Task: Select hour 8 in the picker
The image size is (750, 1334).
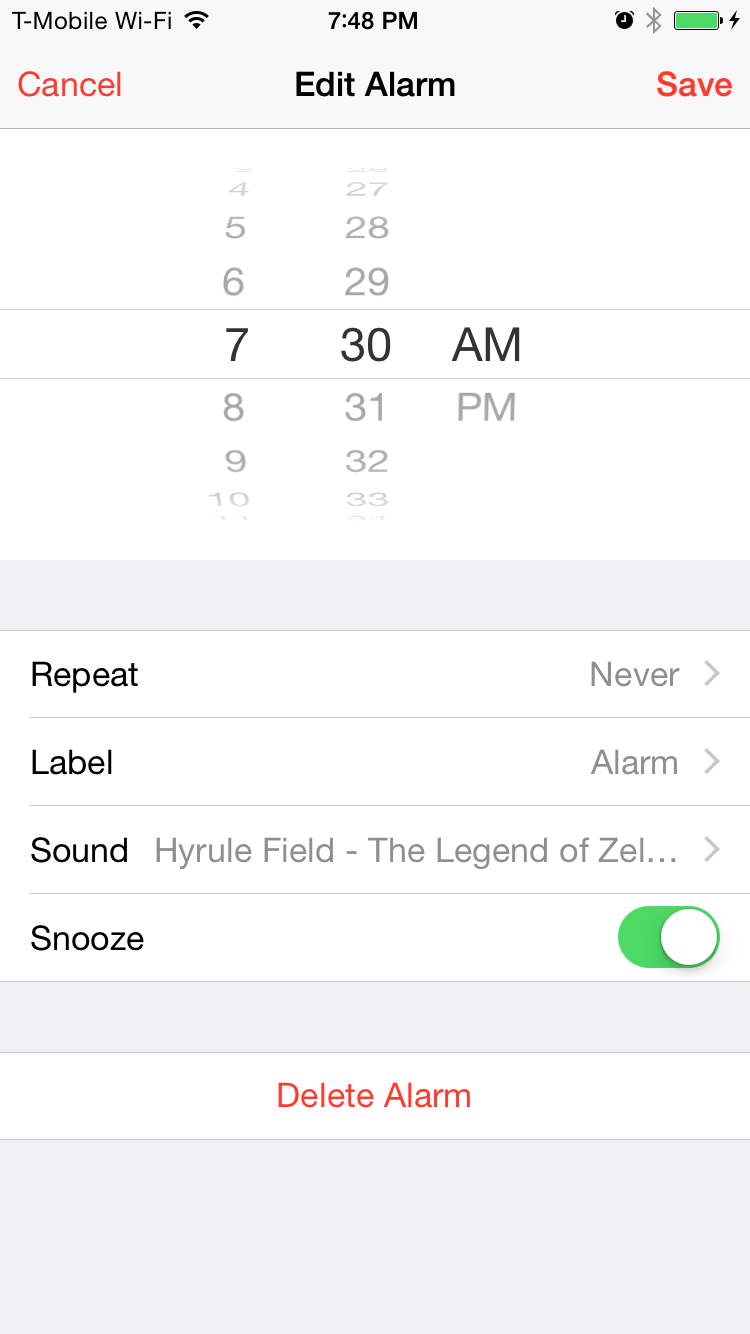Action: 234,407
